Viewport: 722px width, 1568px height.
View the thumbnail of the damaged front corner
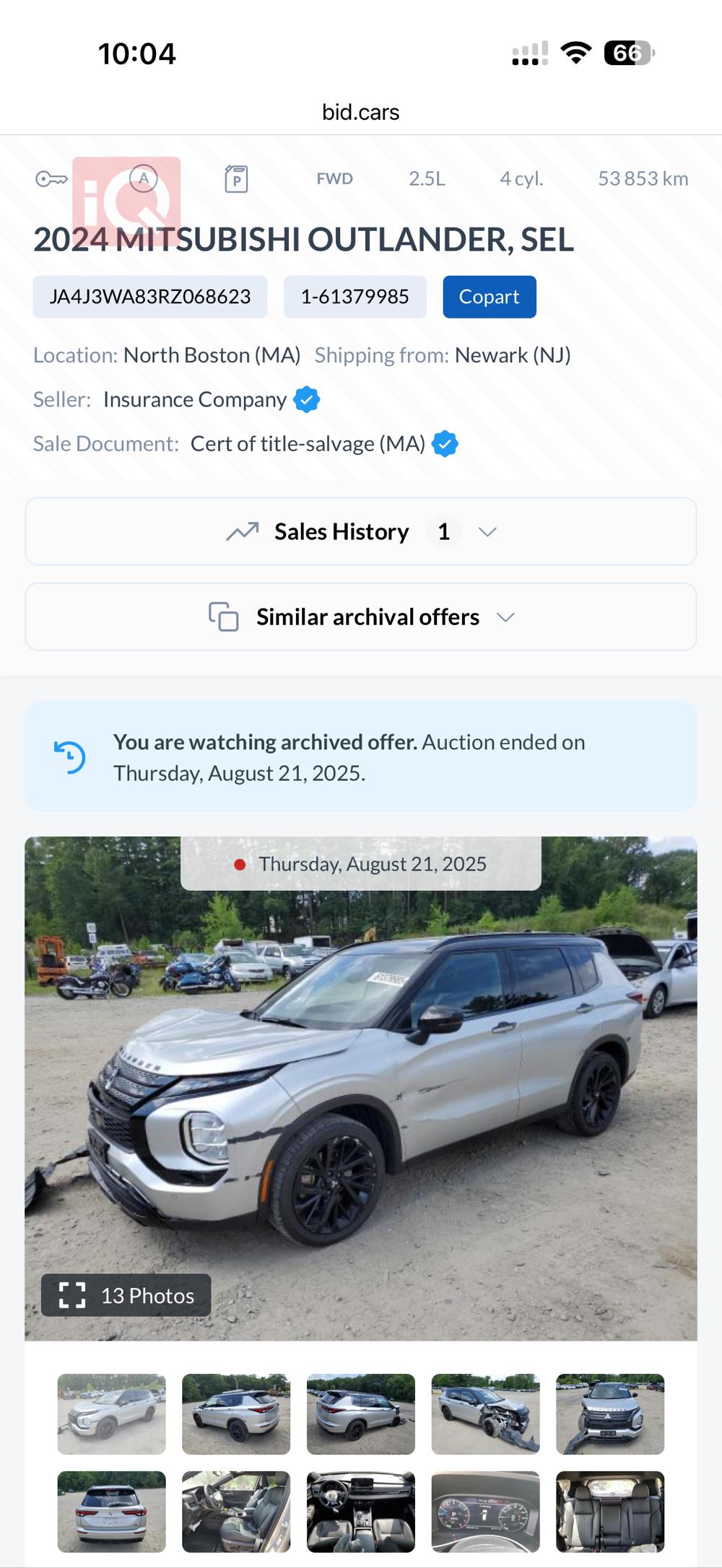click(485, 1414)
